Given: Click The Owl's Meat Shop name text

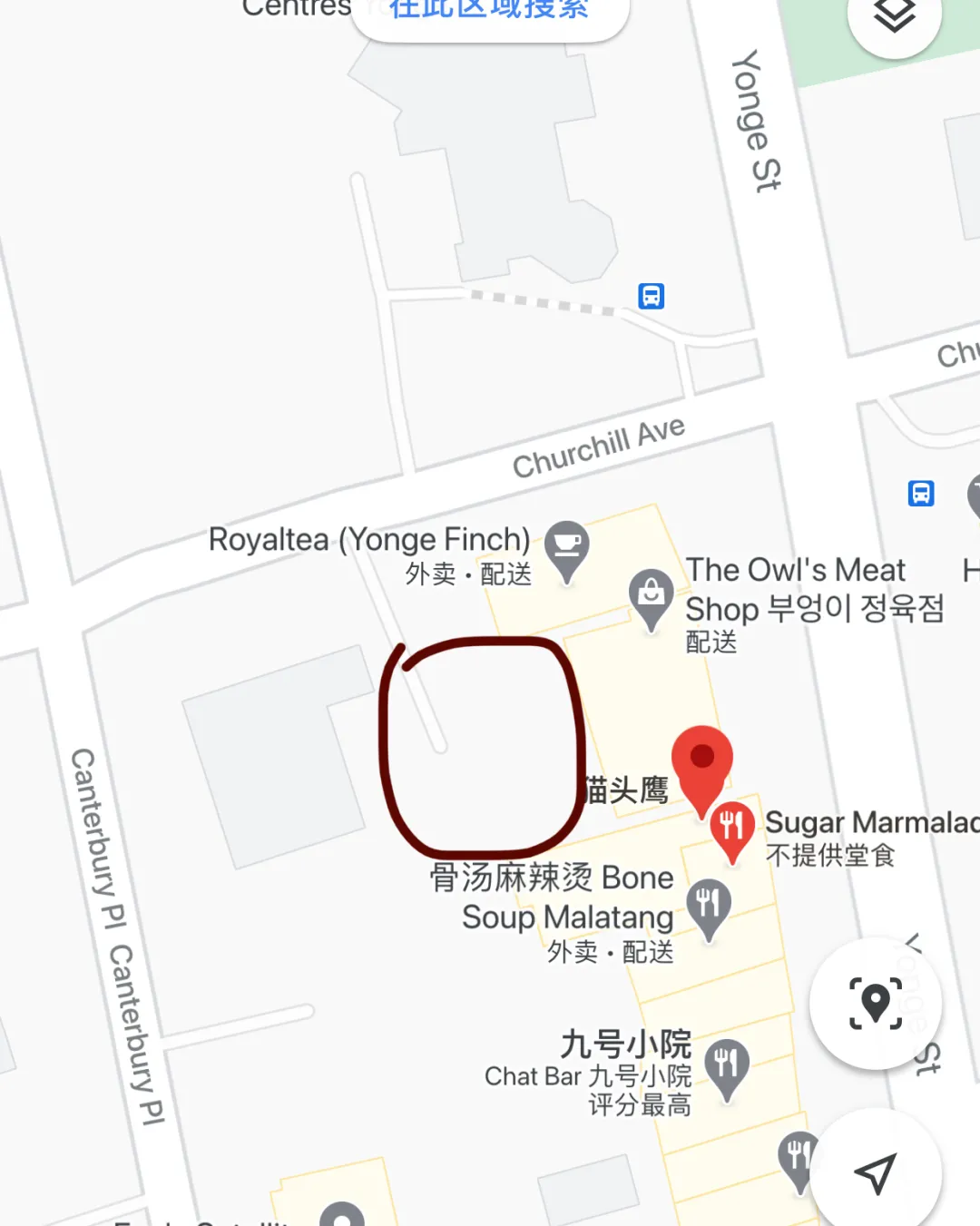Looking at the screenshot, I should pyautogui.click(x=797, y=590).
